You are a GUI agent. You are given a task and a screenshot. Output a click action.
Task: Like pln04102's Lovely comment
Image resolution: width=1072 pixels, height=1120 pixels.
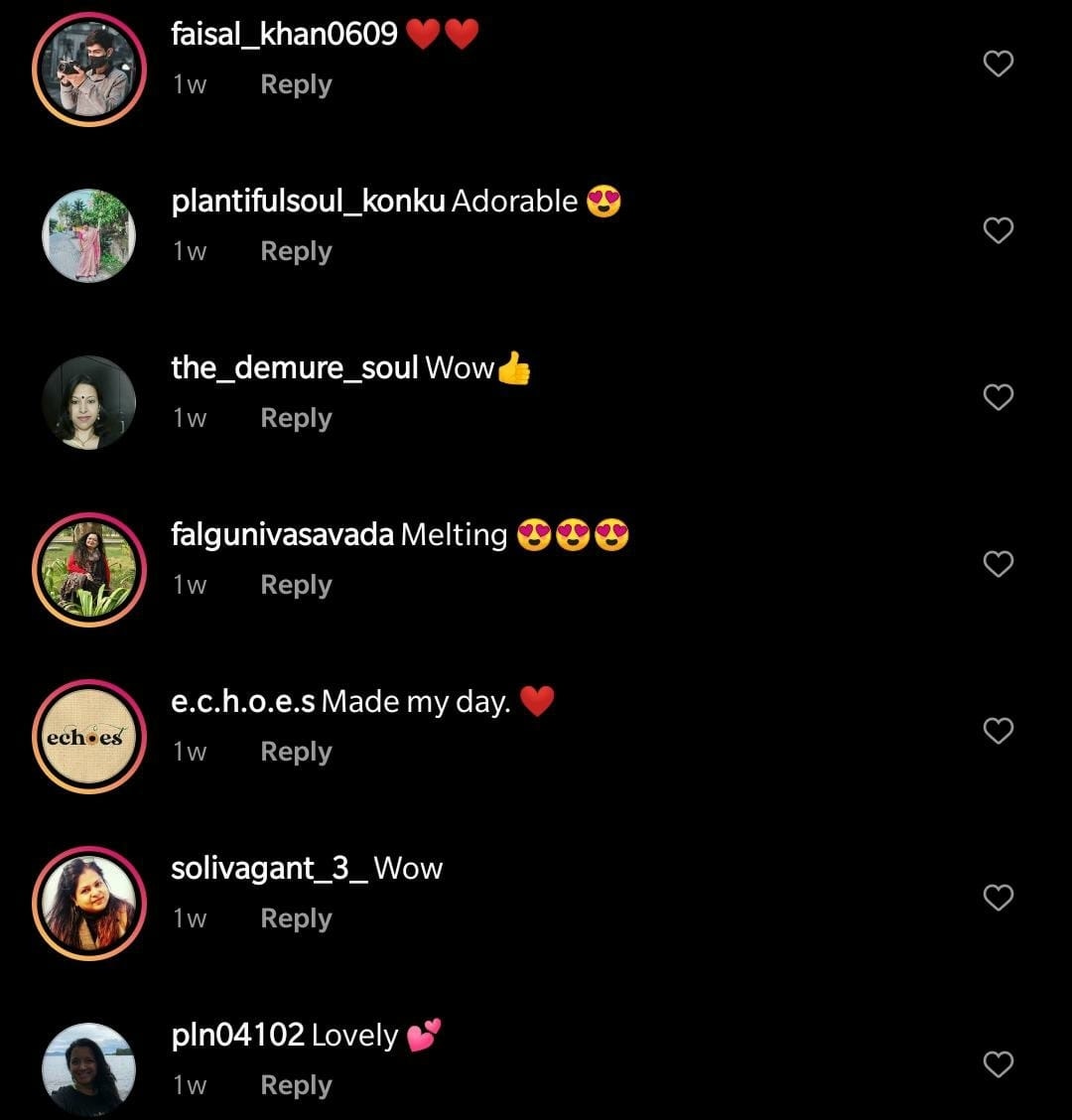[x=998, y=1065]
